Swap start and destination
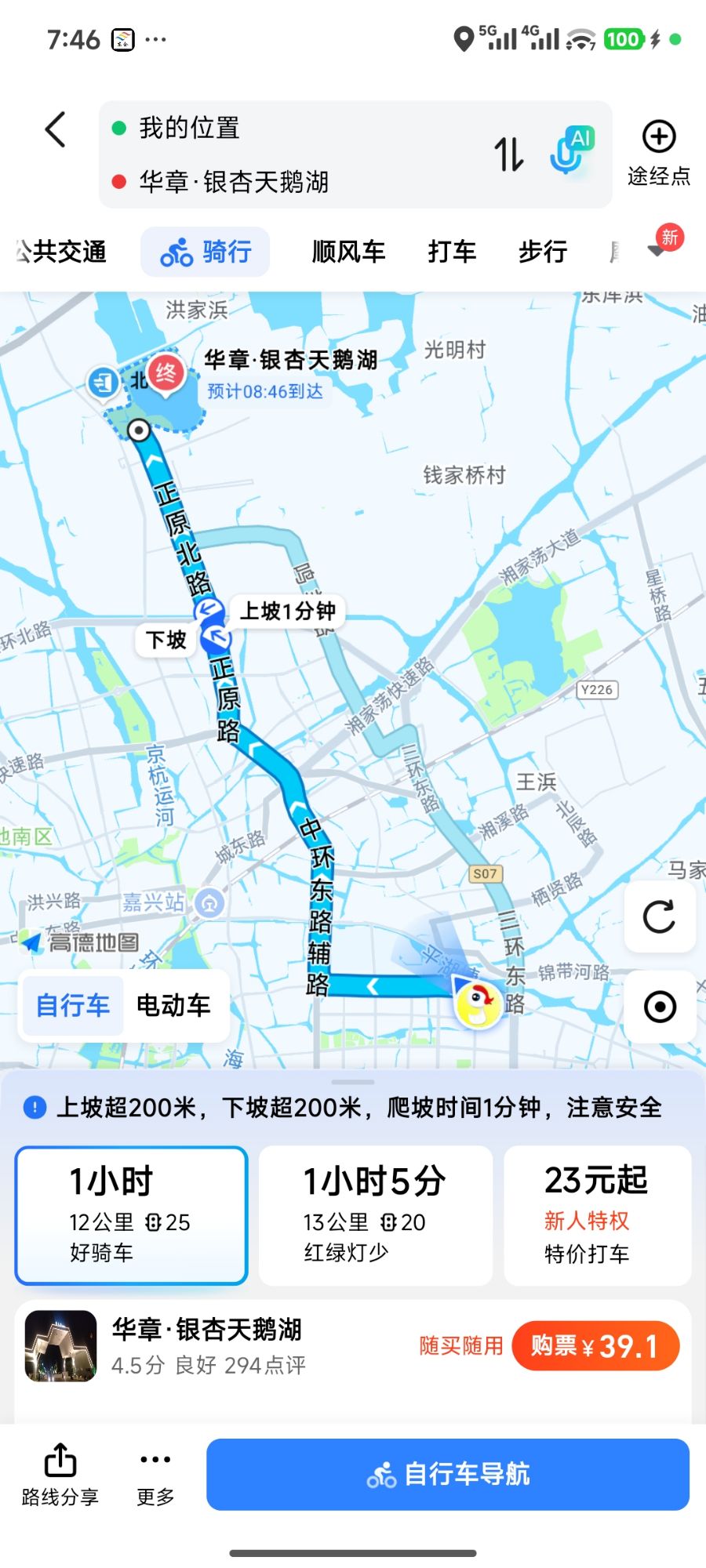 [x=508, y=154]
